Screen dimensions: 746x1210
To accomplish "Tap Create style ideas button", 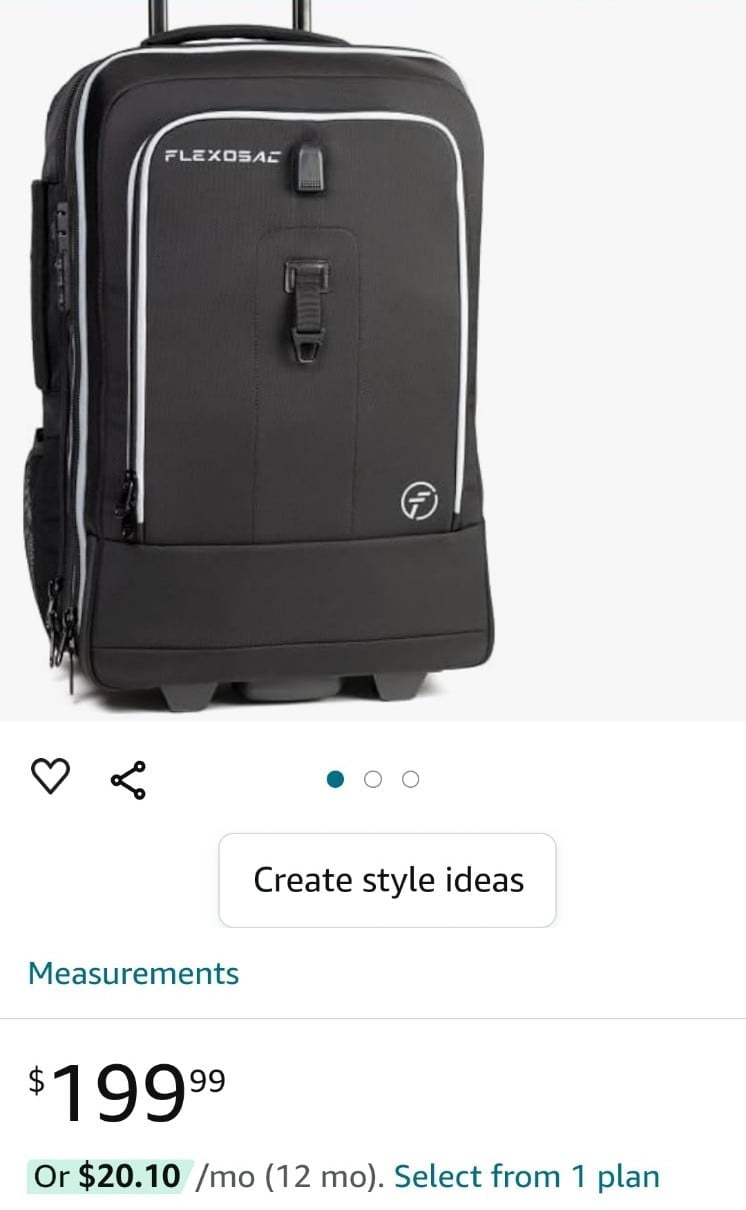I will [x=387, y=880].
